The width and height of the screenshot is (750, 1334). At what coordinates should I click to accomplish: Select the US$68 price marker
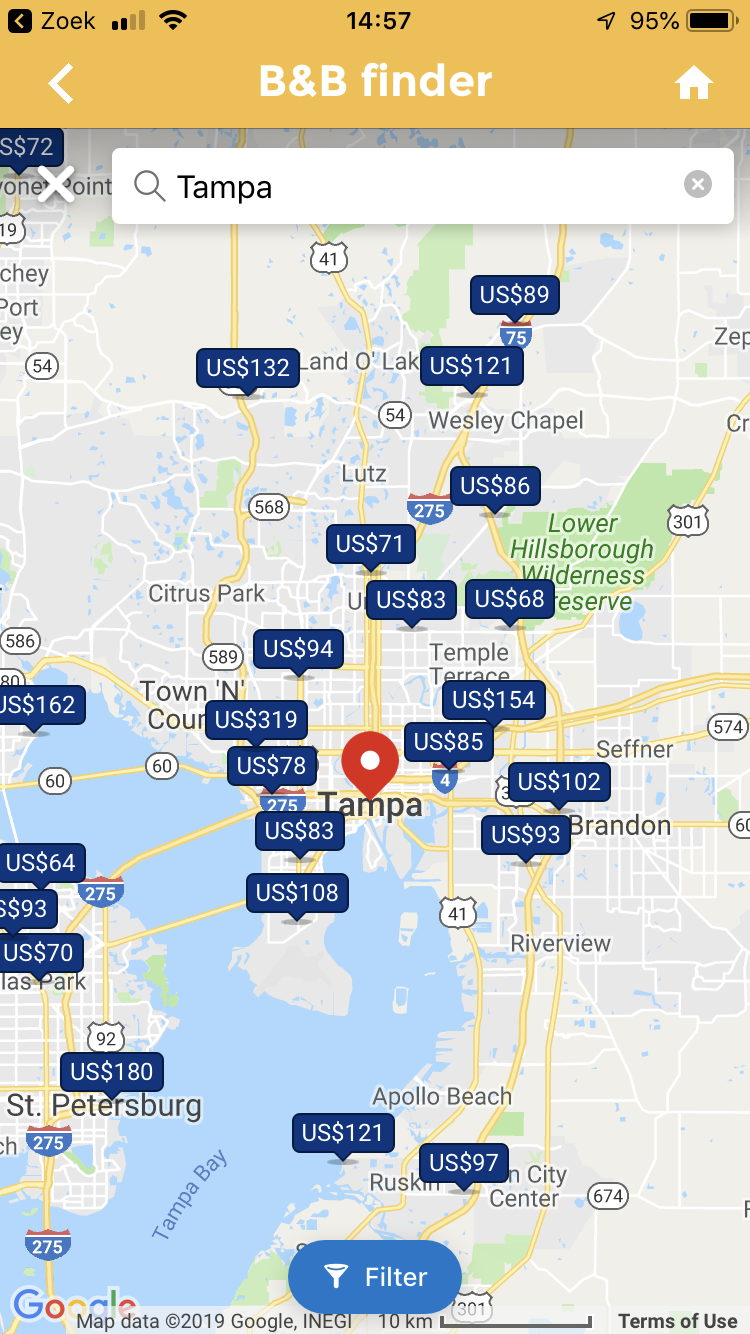coord(510,599)
